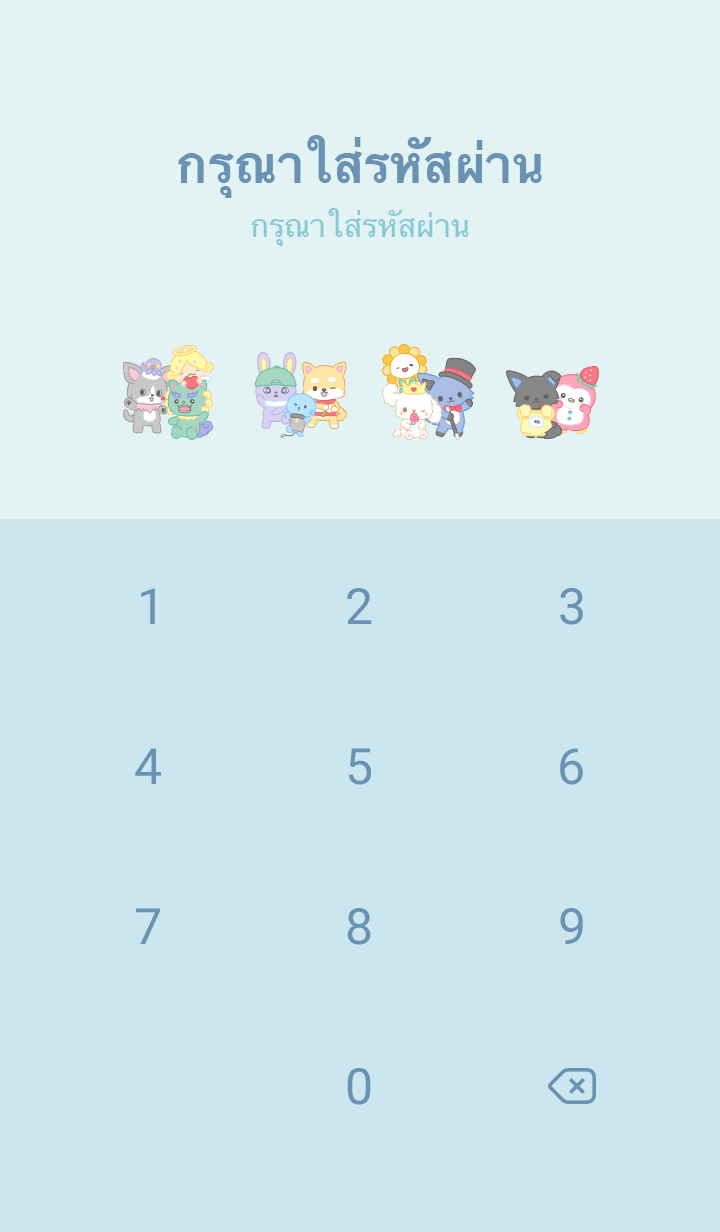
Task: Tap the number 6 key
Action: [x=571, y=767]
